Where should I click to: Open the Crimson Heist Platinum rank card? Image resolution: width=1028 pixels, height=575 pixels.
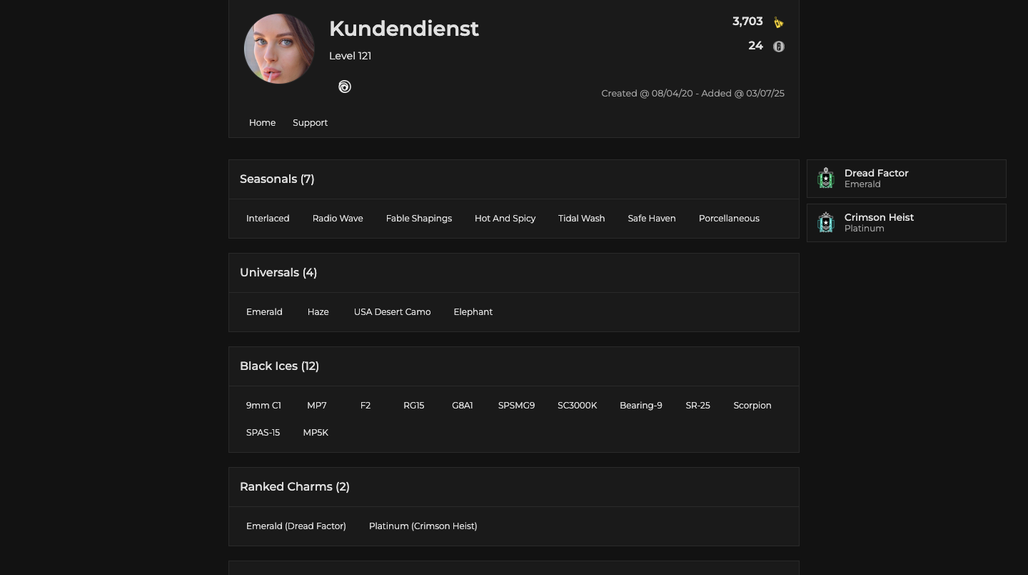pos(906,223)
